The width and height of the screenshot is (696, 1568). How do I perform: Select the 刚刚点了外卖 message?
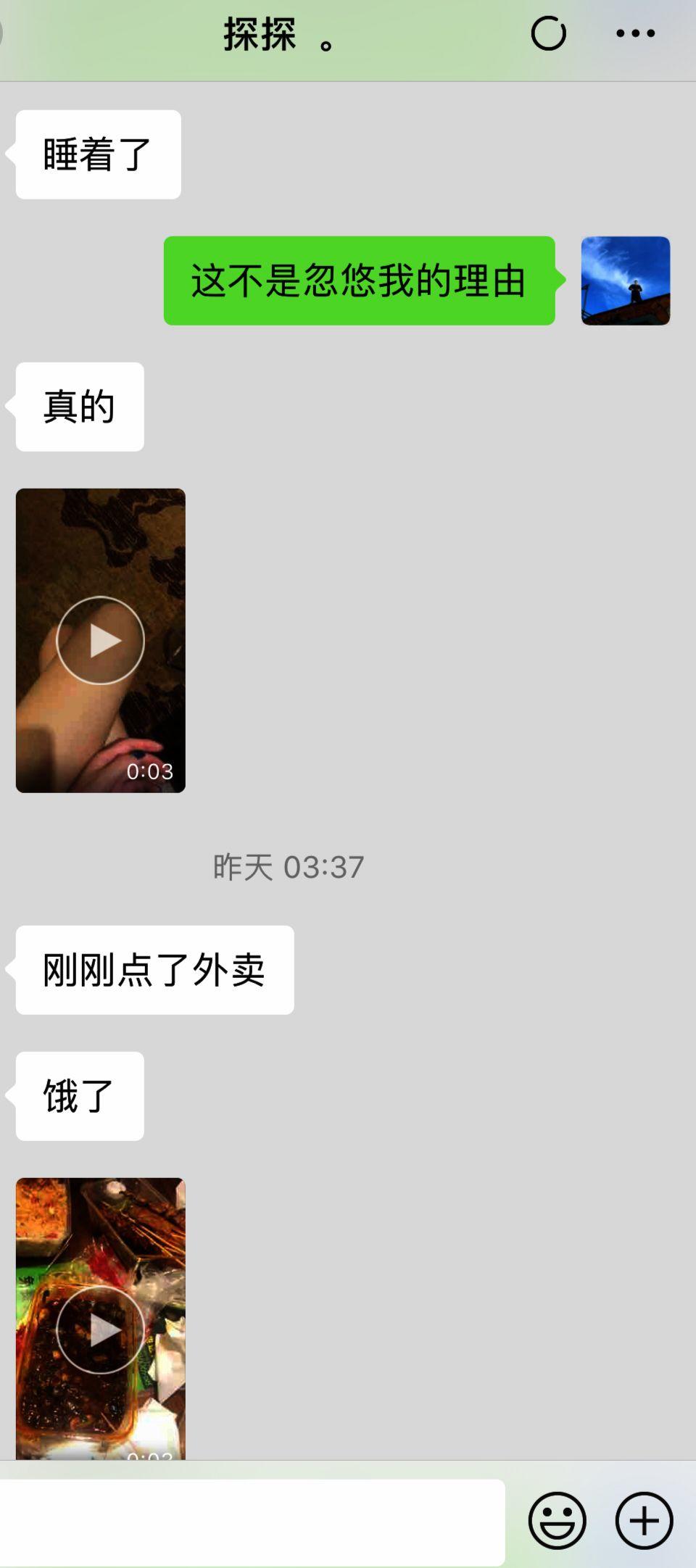(154, 969)
